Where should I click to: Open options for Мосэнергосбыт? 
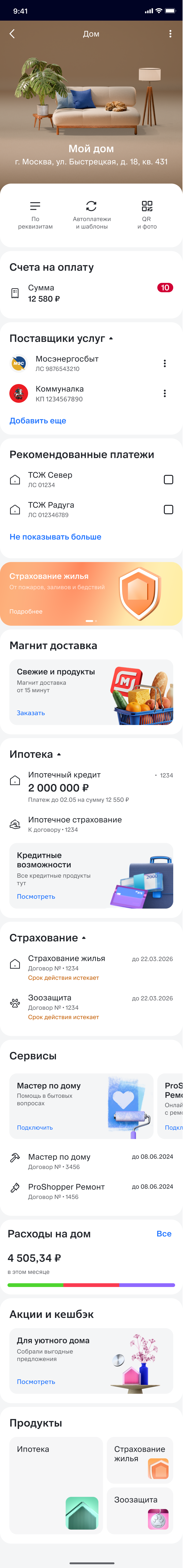[165, 363]
